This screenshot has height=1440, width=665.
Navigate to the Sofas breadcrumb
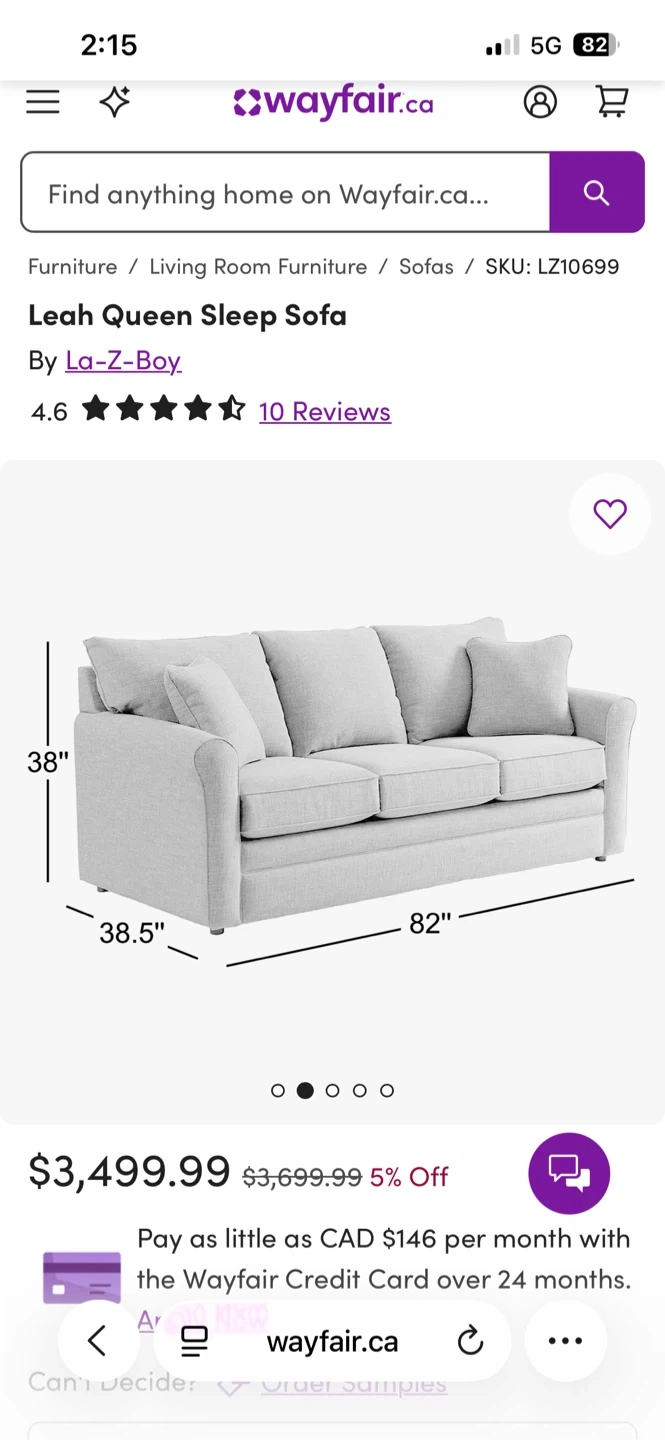426,267
